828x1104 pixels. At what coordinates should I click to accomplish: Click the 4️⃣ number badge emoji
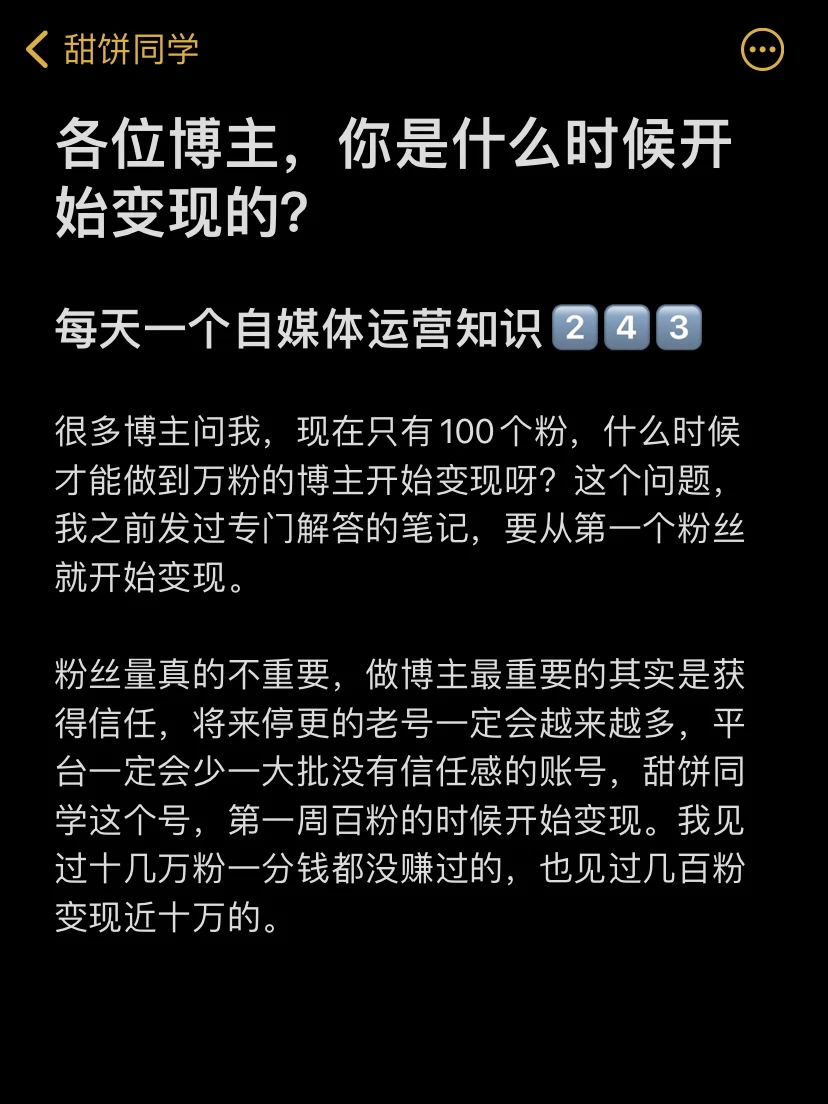pyautogui.click(x=628, y=328)
